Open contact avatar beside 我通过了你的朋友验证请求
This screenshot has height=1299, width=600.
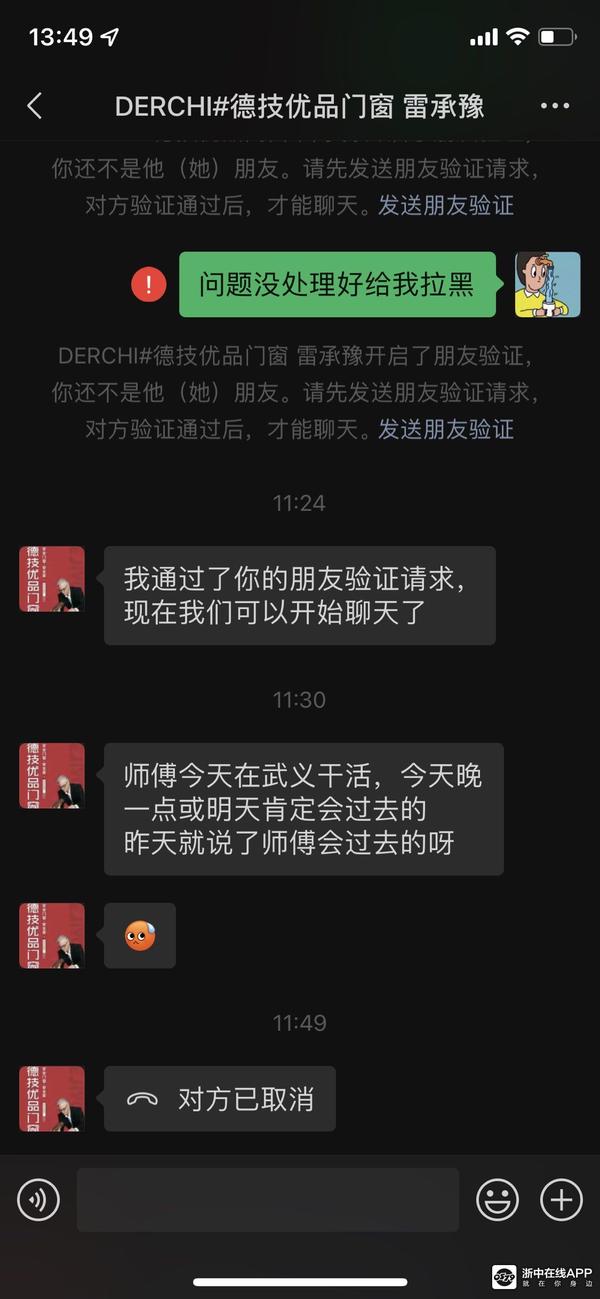click(x=52, y=579)
